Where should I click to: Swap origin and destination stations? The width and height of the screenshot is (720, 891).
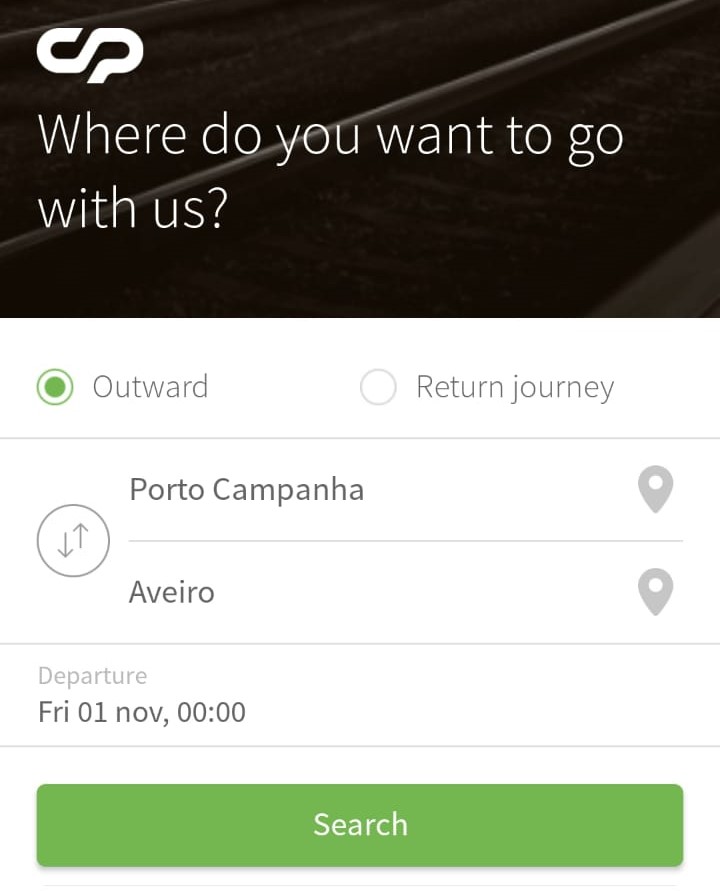[73, 541]
